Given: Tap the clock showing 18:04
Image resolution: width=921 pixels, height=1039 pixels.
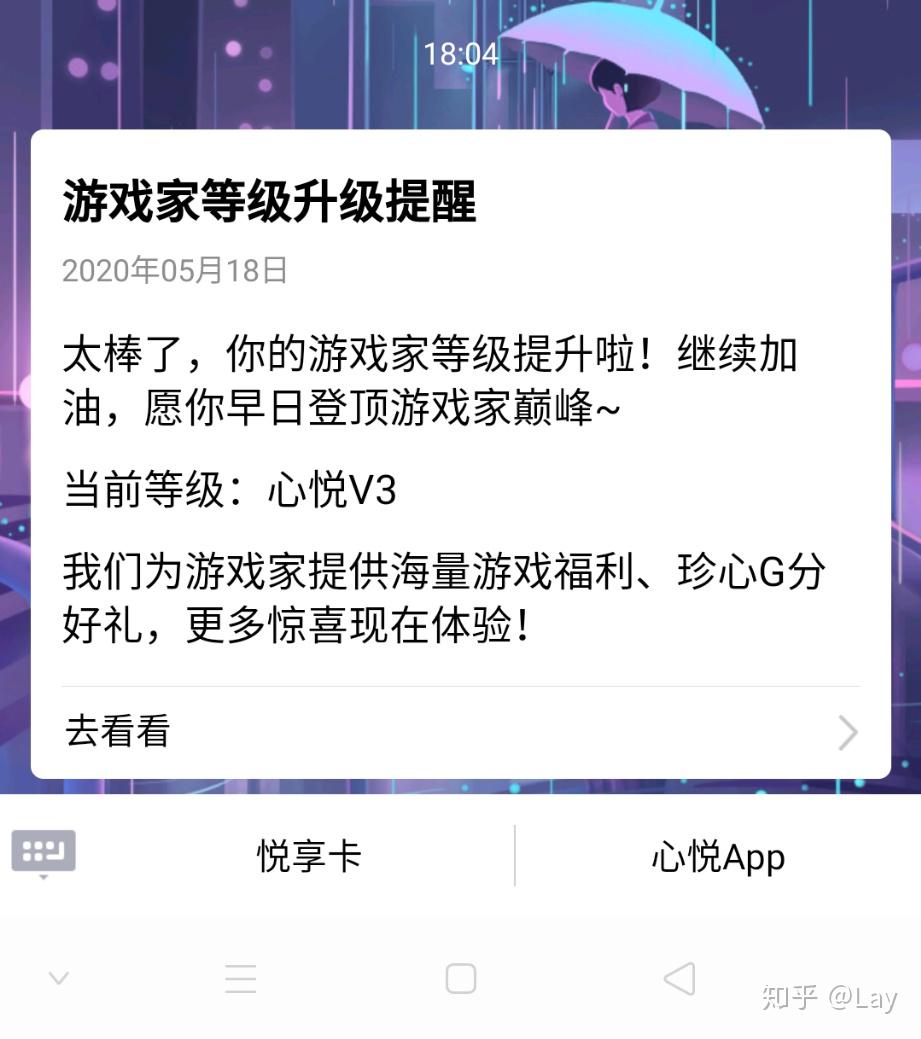Looking at the screenshot, I should click(x=461, y=54).
